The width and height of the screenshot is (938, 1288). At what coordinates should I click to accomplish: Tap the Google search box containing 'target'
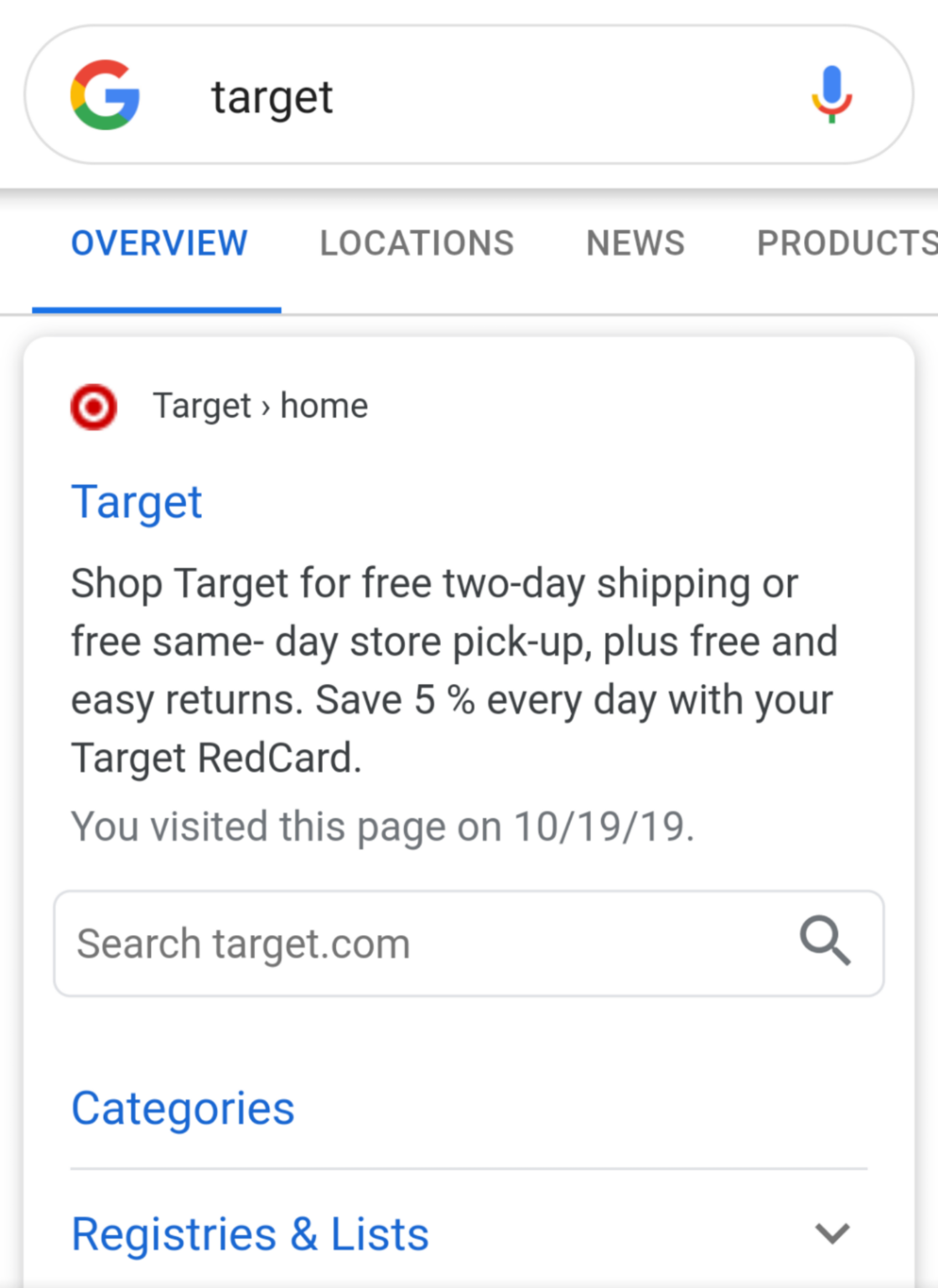(x=469, y=96)
